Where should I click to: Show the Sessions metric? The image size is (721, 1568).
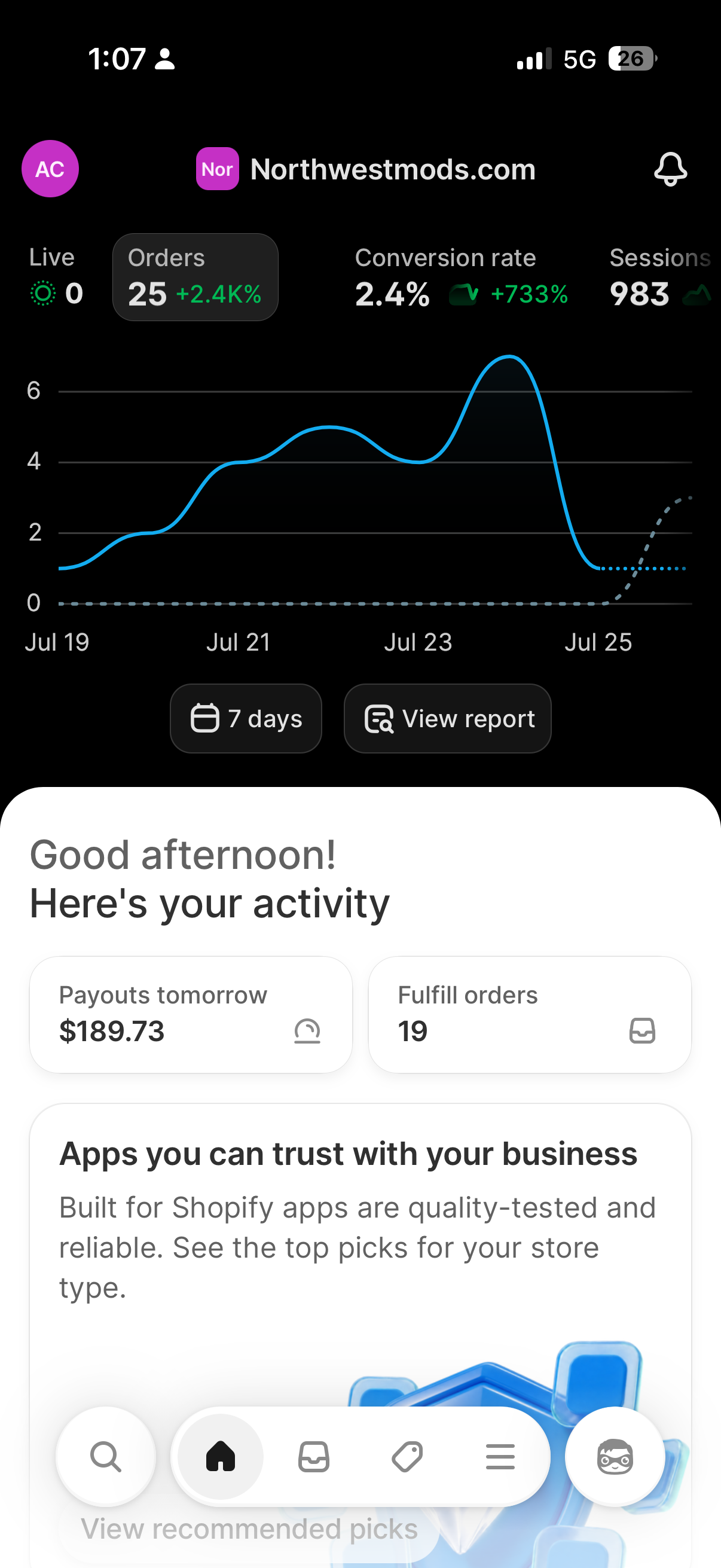[x=661, y=277]
